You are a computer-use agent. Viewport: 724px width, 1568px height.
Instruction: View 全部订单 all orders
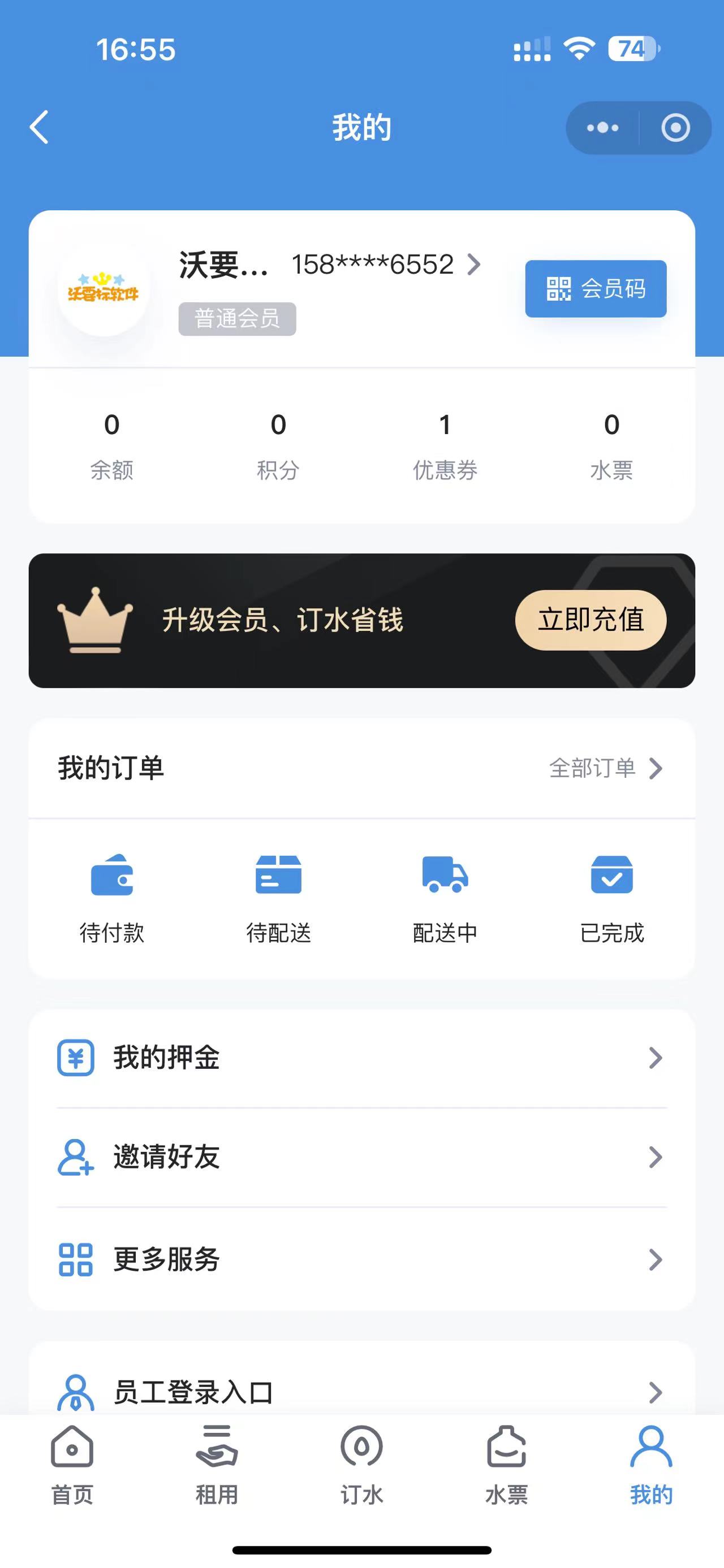click(606, 768)
